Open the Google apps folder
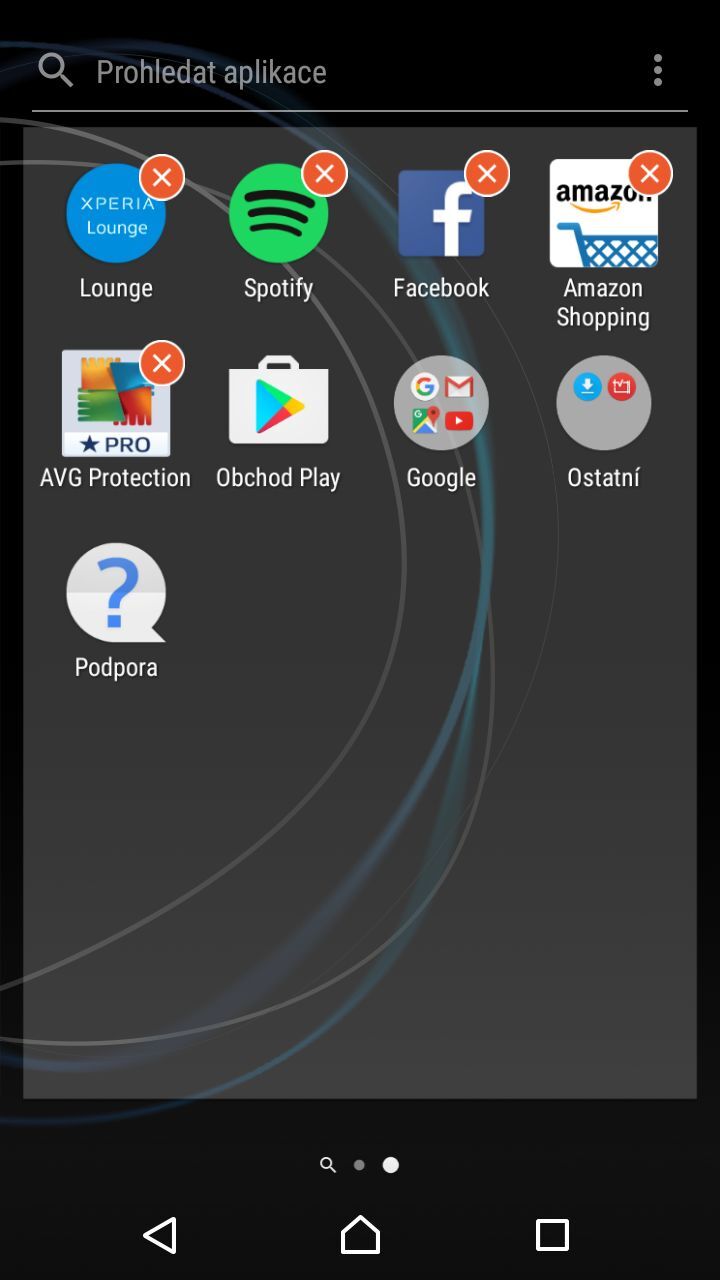Viewport: 720px width, 1280px height. point(441,403)
